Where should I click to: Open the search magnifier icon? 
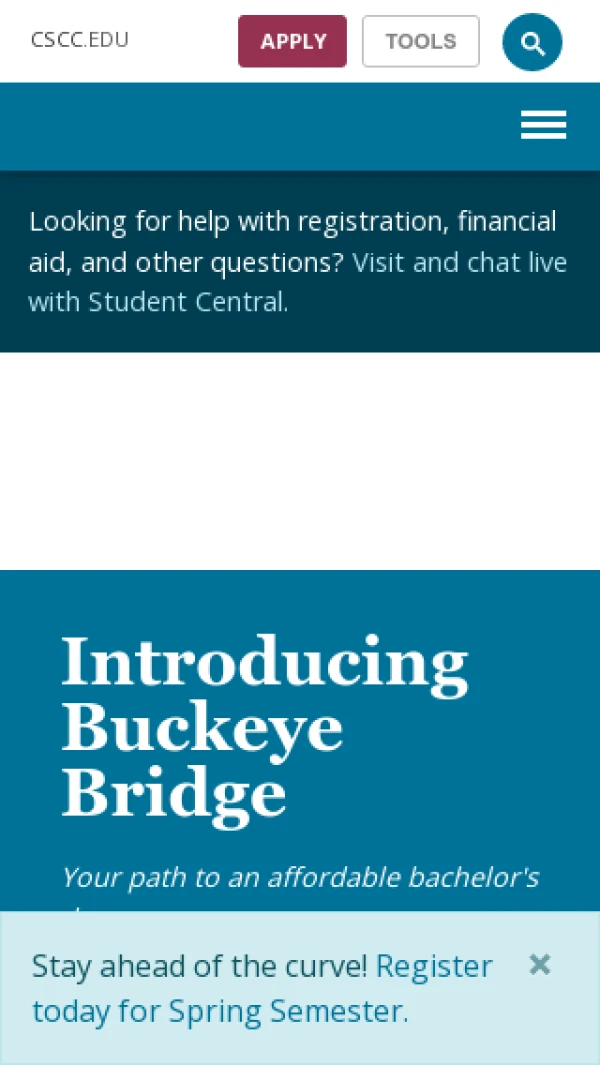click(x=532, y=43)
